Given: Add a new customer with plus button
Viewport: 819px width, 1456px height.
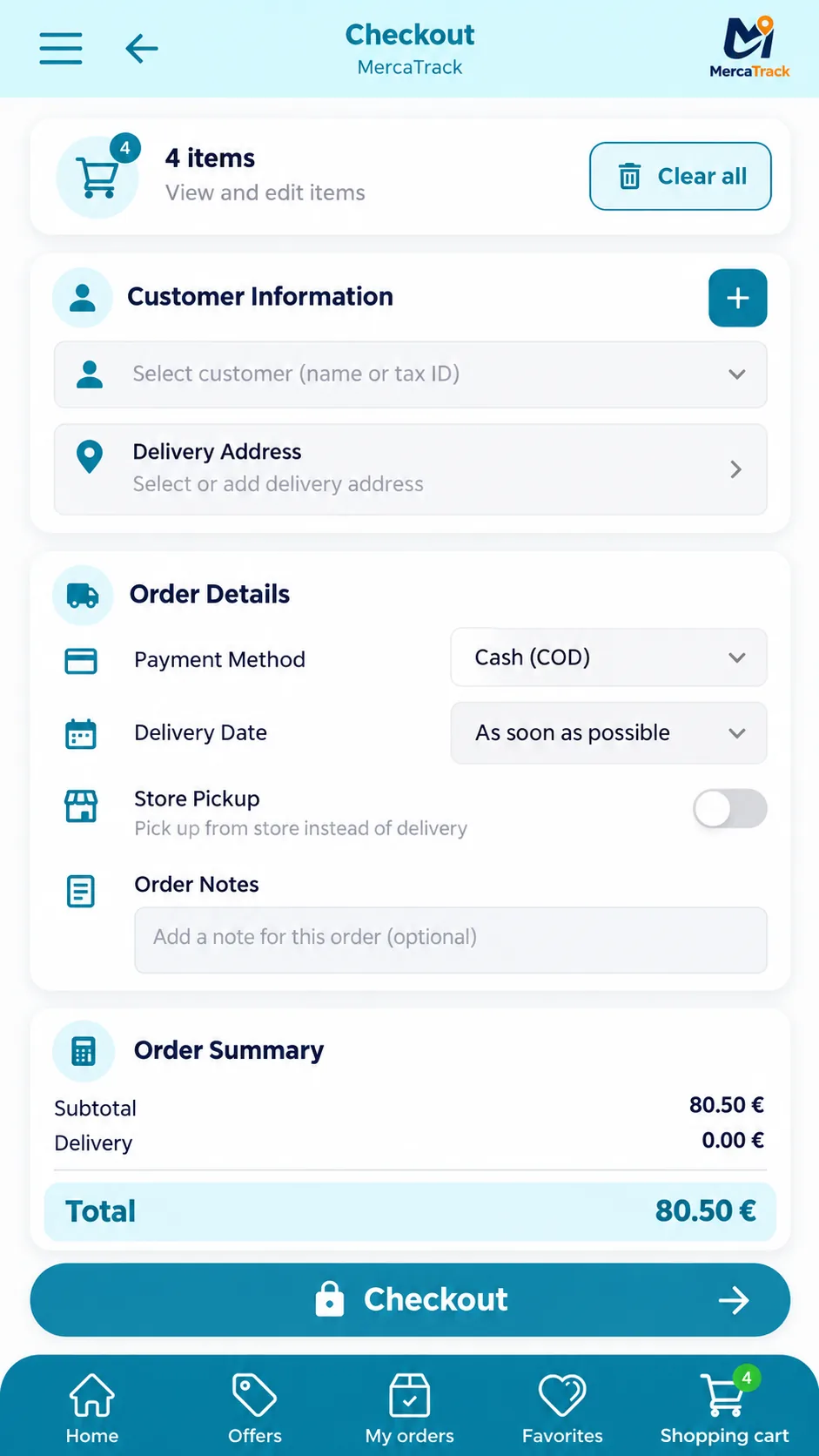Looking at the screenshot, I should [737, 298].
